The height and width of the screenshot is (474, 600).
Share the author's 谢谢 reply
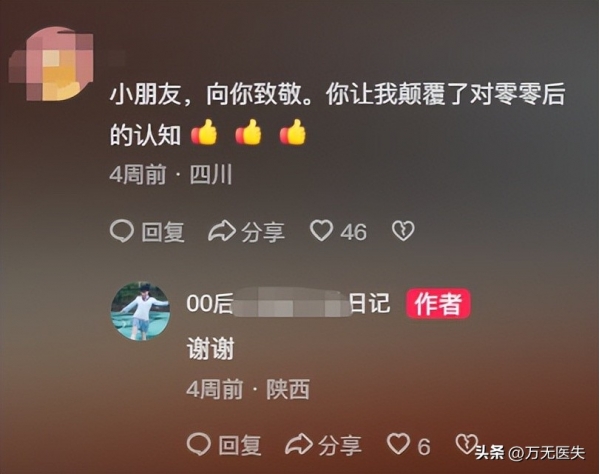pos(323,444)
